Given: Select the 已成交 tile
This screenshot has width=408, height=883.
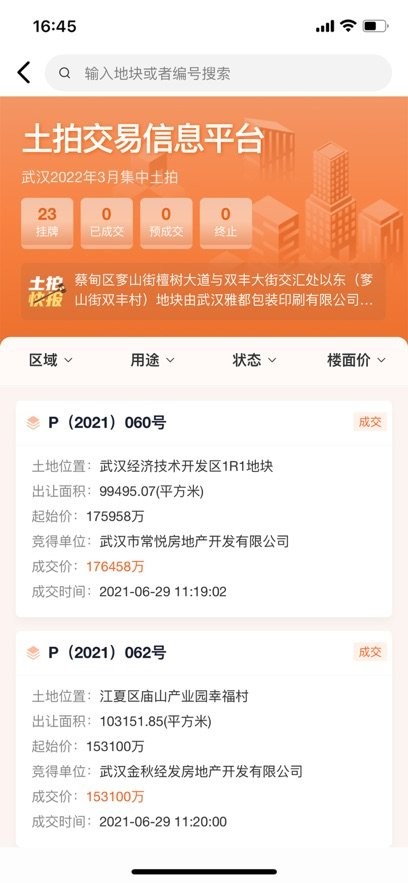Looking at the screenshot, I should tap(107, 223).
